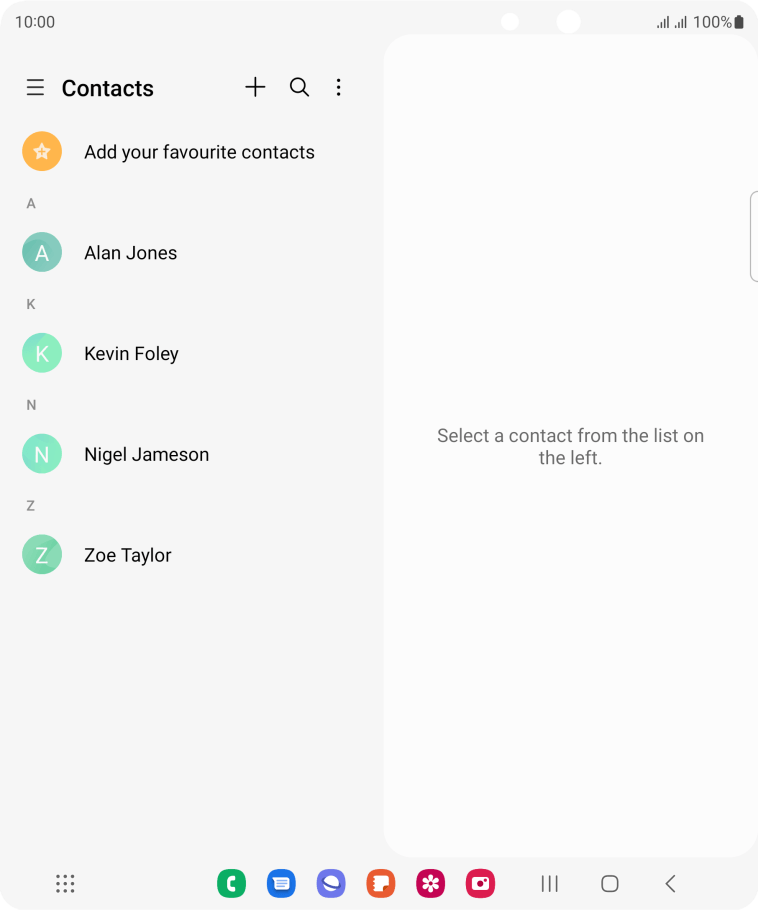
Task: Open the orange notes app in taskbar
Action: (381, 884)
